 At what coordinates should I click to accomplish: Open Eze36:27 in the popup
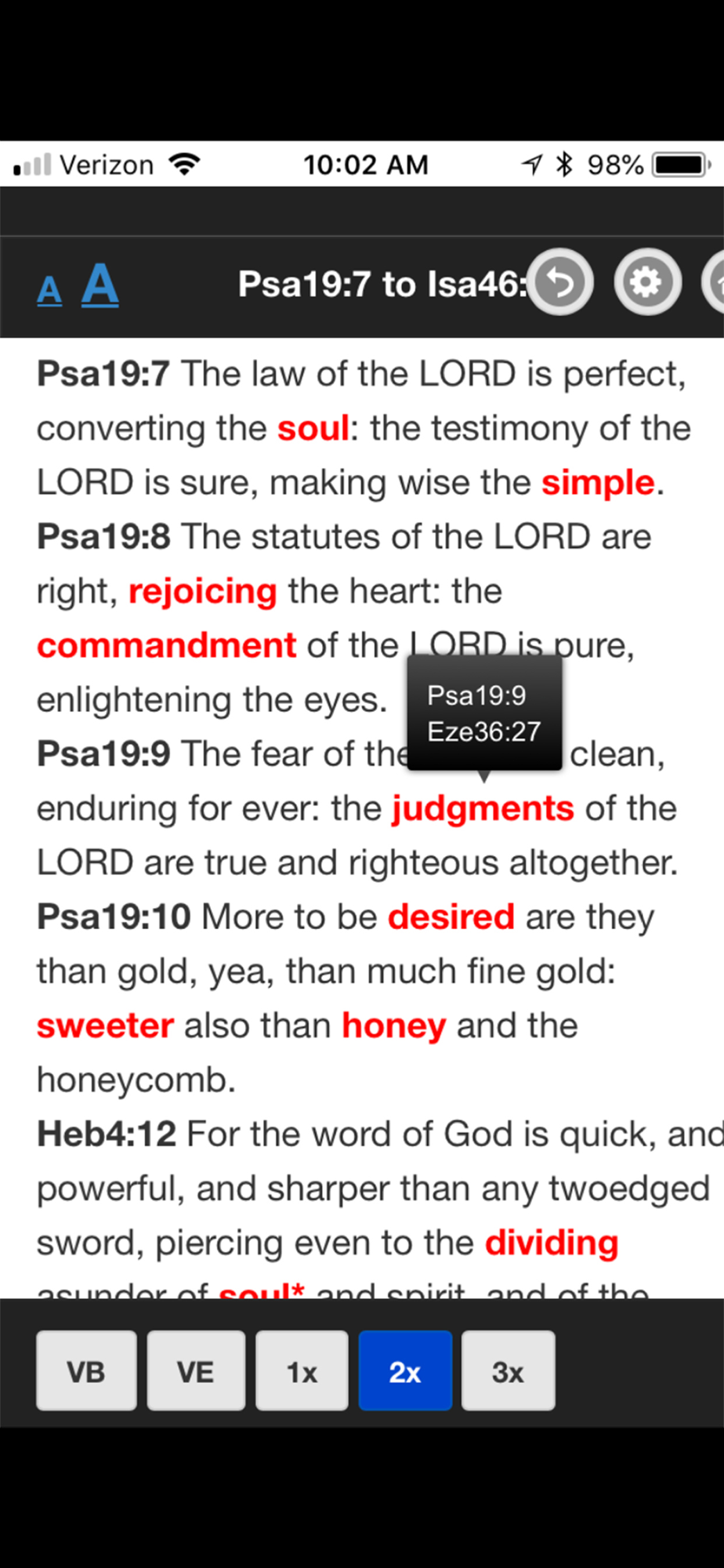click(483, 731)
